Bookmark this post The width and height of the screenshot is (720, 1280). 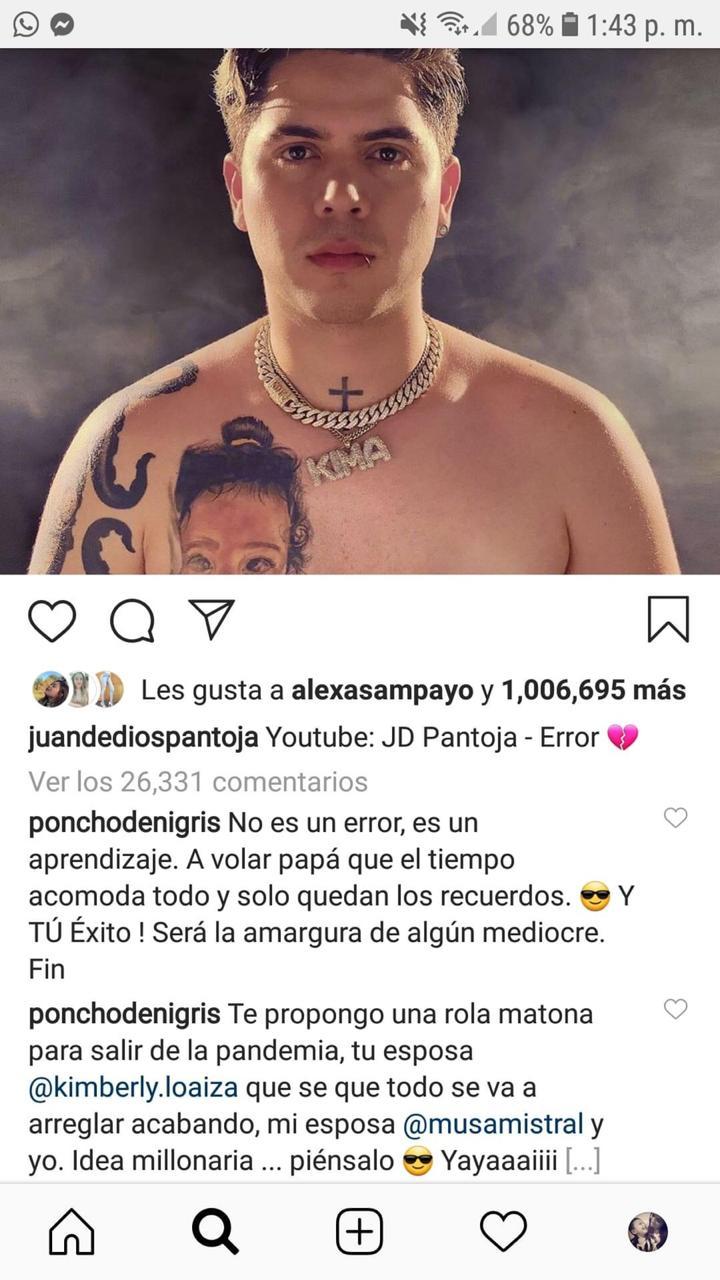(667, 619)
